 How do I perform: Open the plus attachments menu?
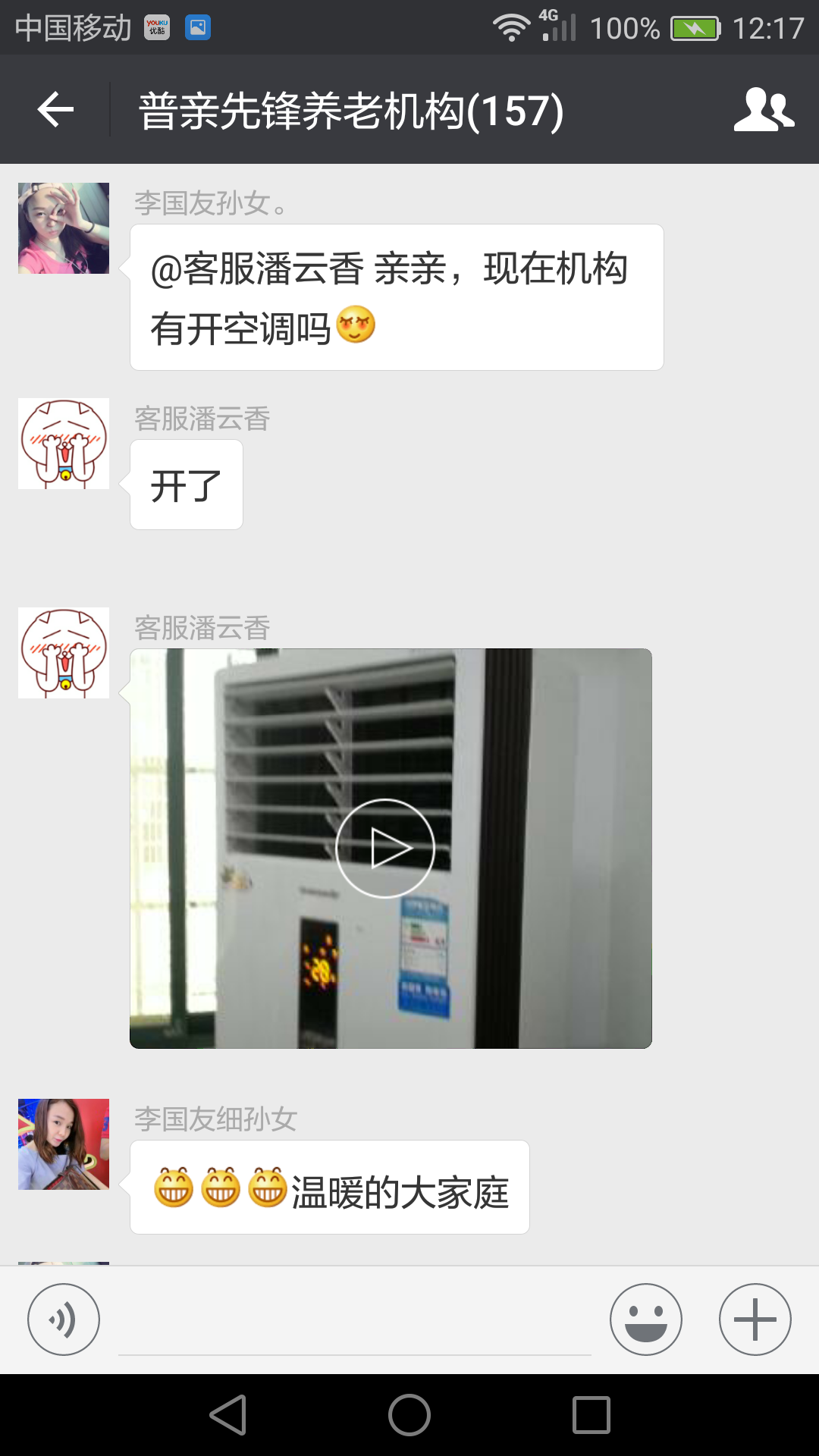click(x=755, y=1319)
